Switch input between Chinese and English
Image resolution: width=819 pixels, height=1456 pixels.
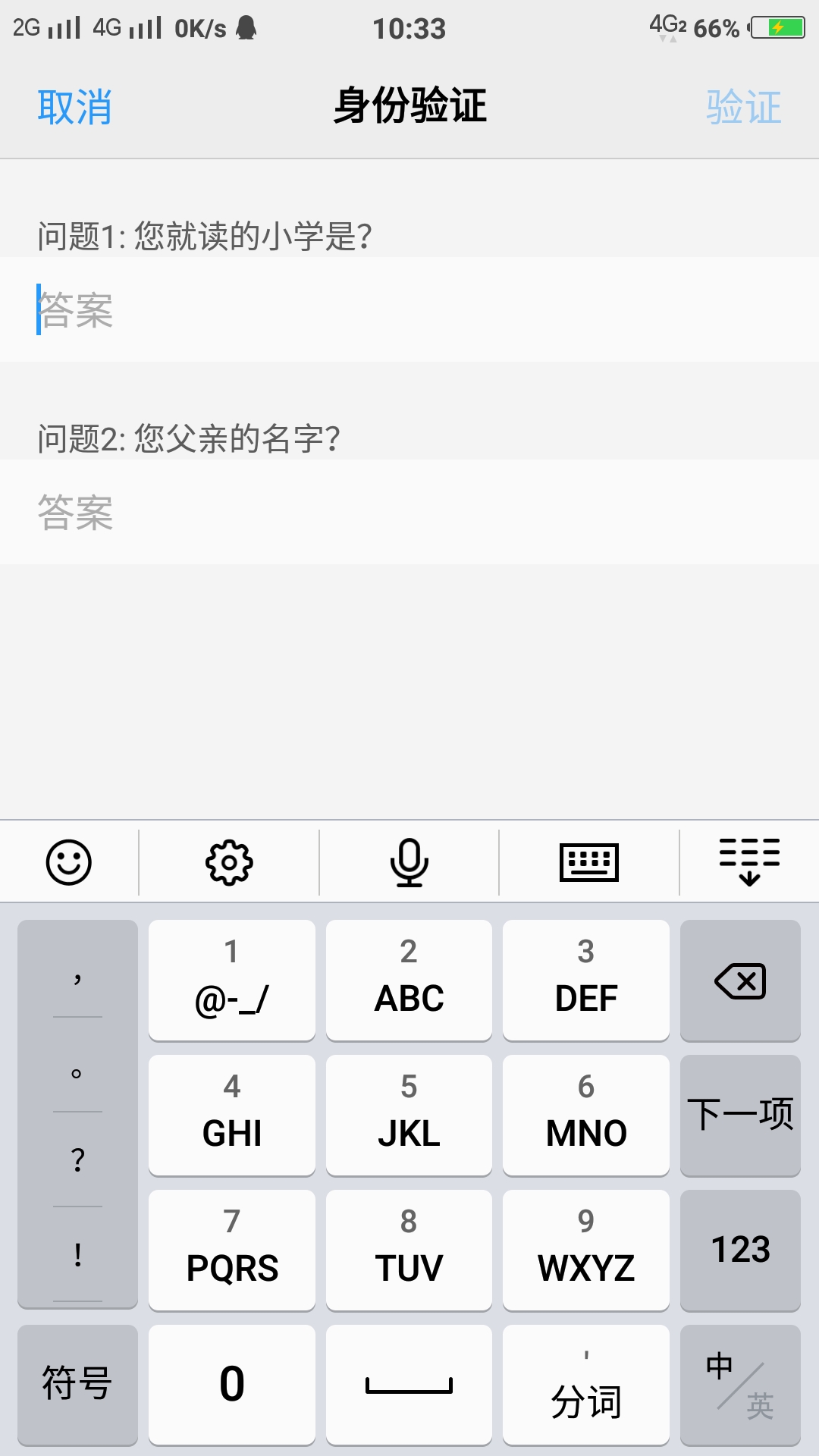pos(739,1383)
